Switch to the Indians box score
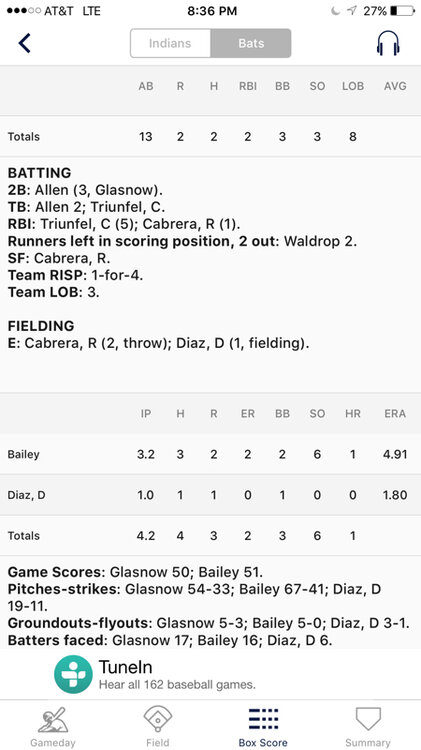 pyautogui.click(x=170, y=43)
